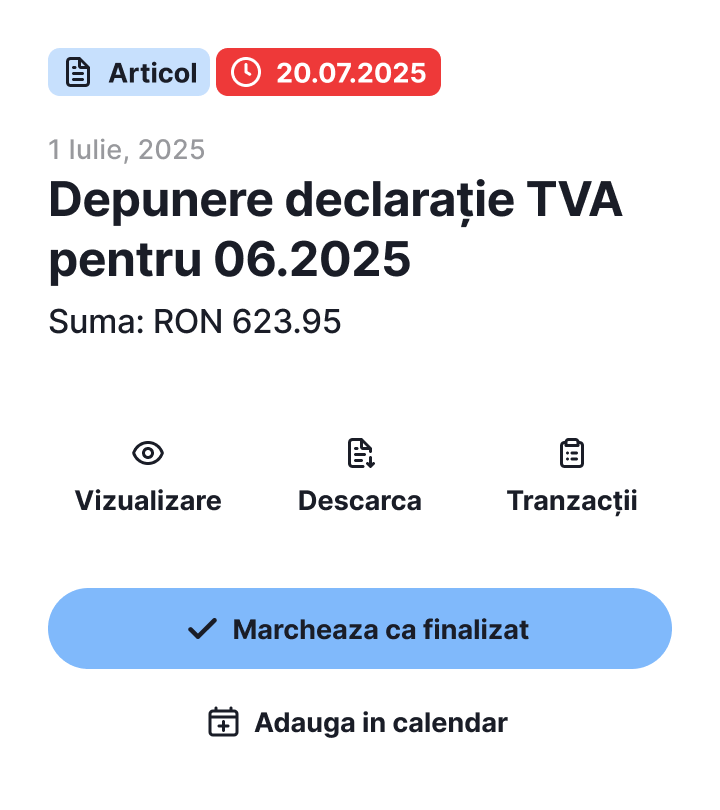The image size is (720, 810).
Task: Tap Descarca to download the document
Action: coord(360,478)
